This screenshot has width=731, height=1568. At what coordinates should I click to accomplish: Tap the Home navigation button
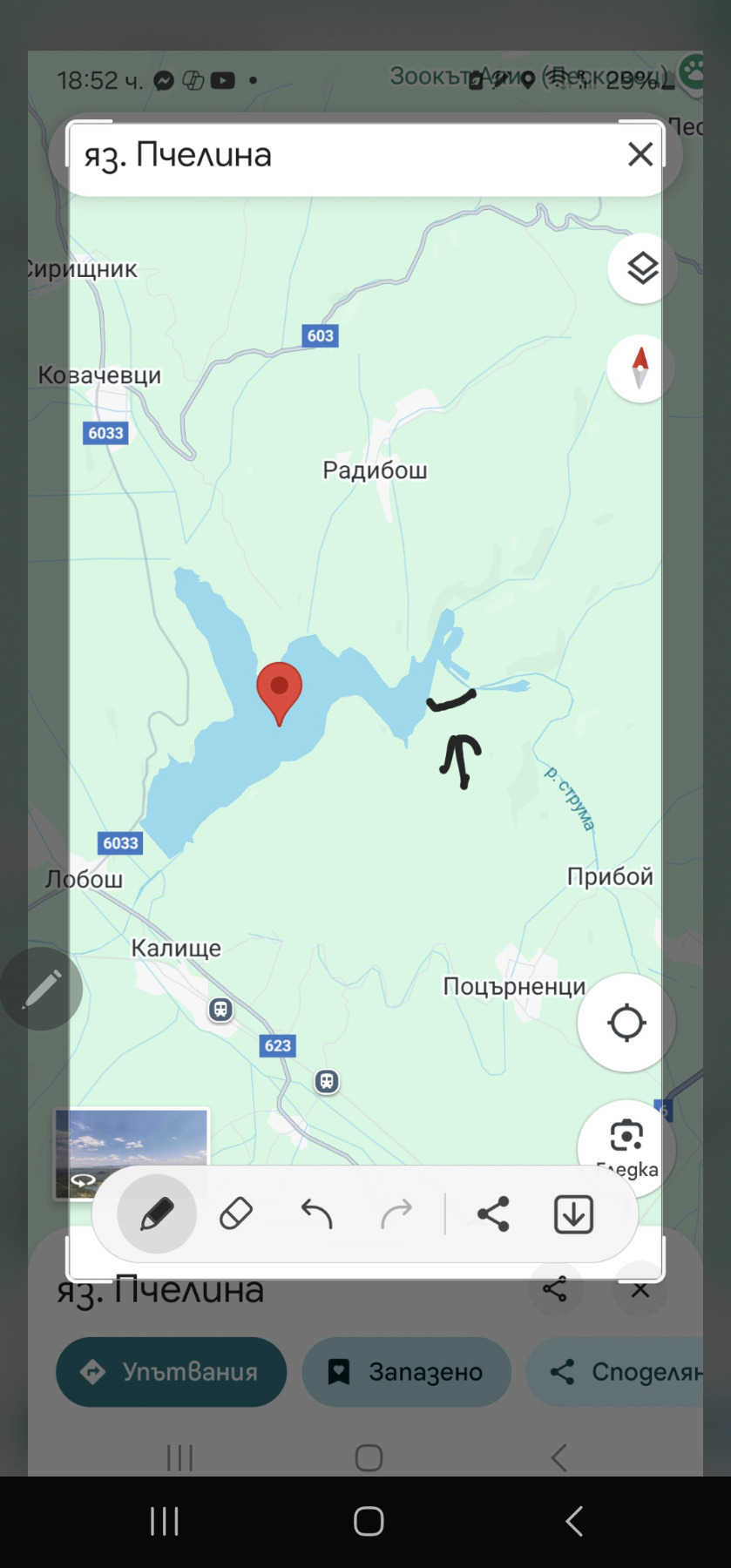pyautogui.click(x=367, y=1520)
